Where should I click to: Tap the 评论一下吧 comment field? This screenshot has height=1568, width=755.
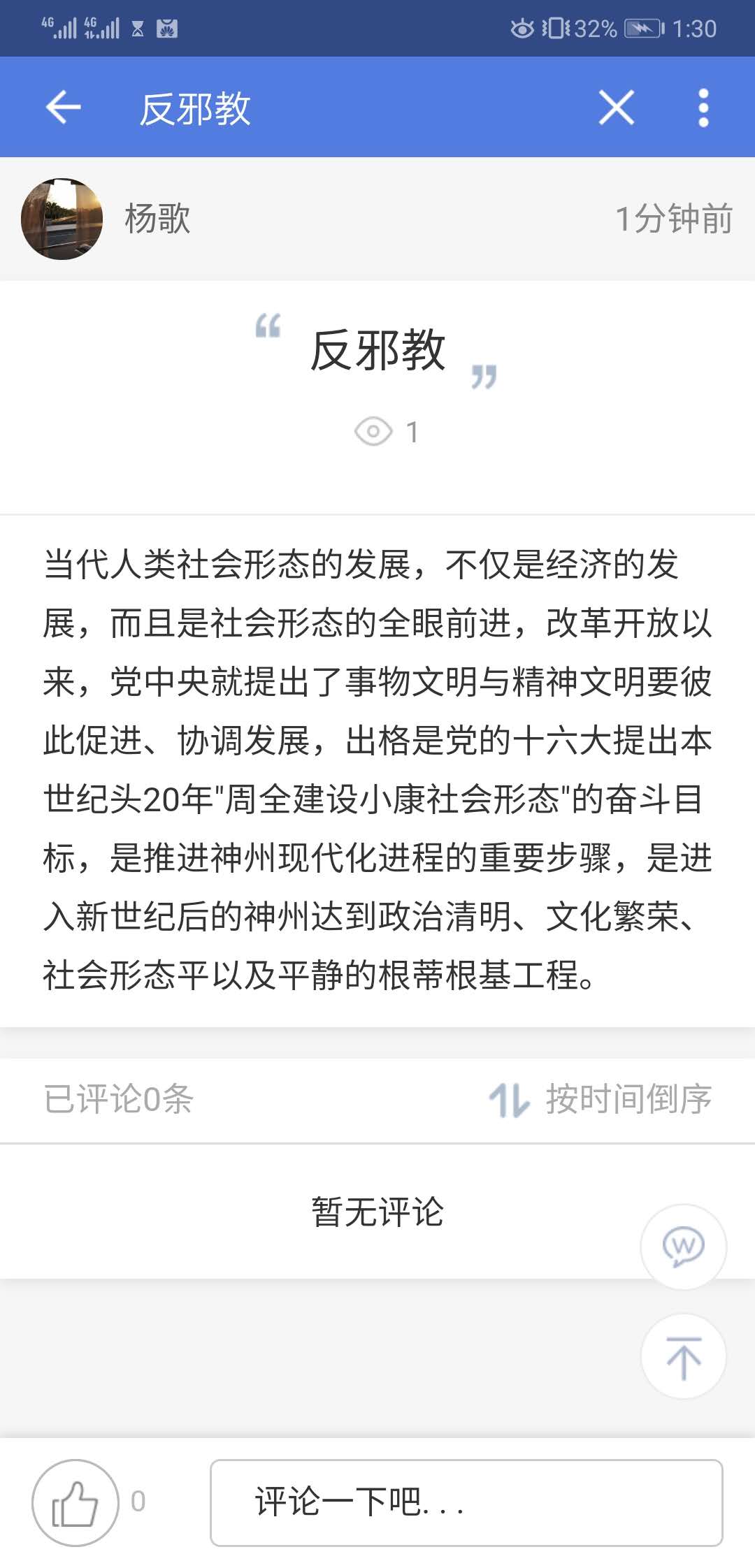point(466,1502)
